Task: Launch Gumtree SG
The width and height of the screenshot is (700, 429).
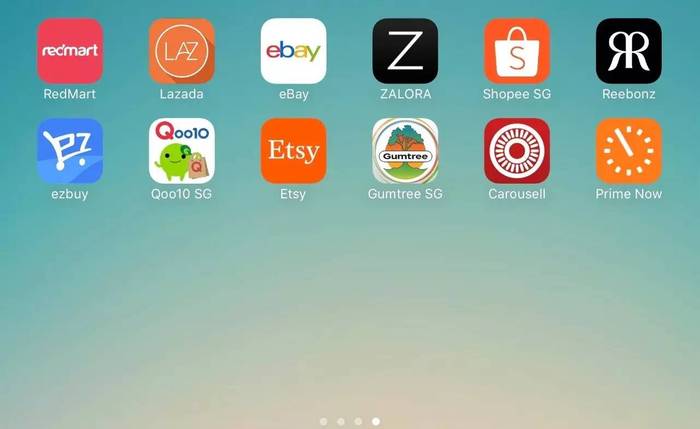Action: 405,151
